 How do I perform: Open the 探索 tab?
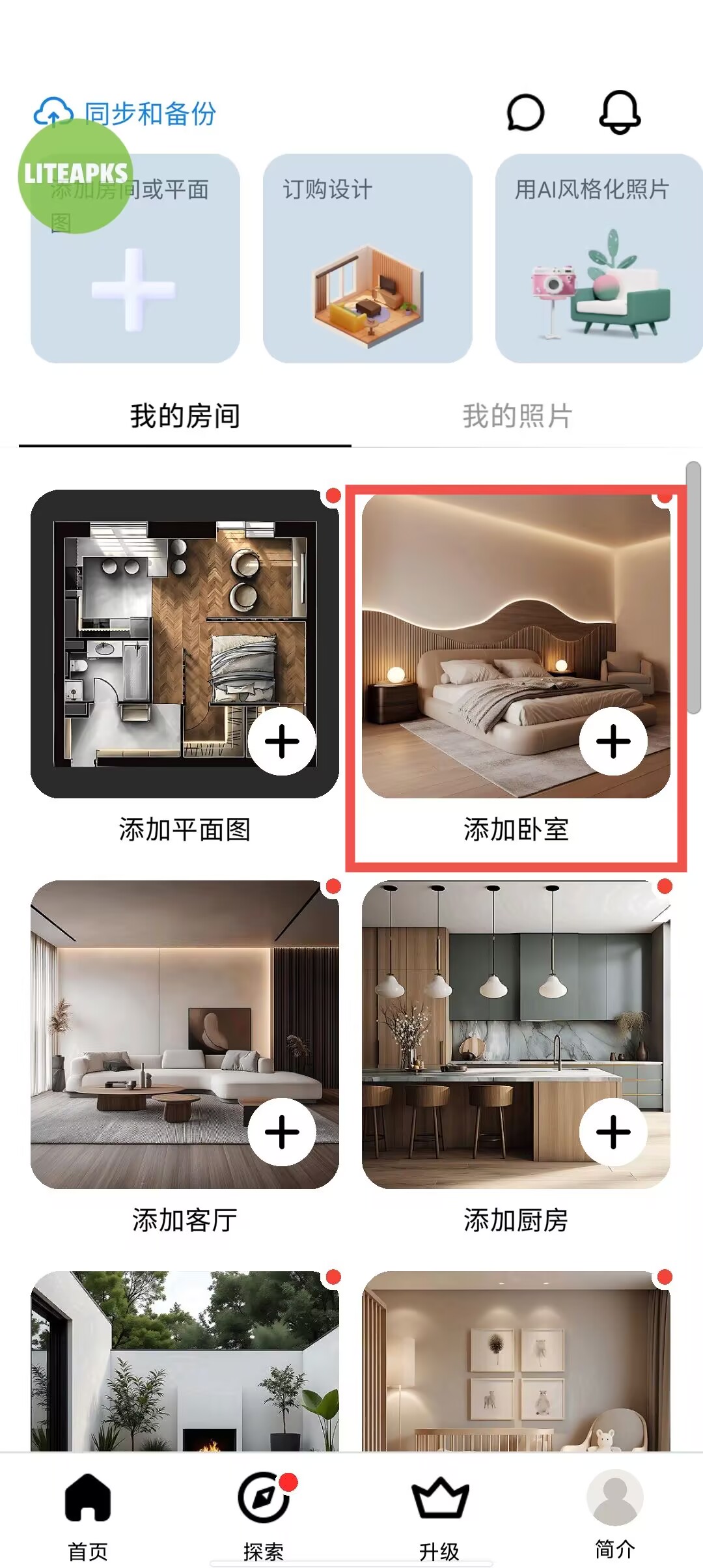coord(264,1514)
